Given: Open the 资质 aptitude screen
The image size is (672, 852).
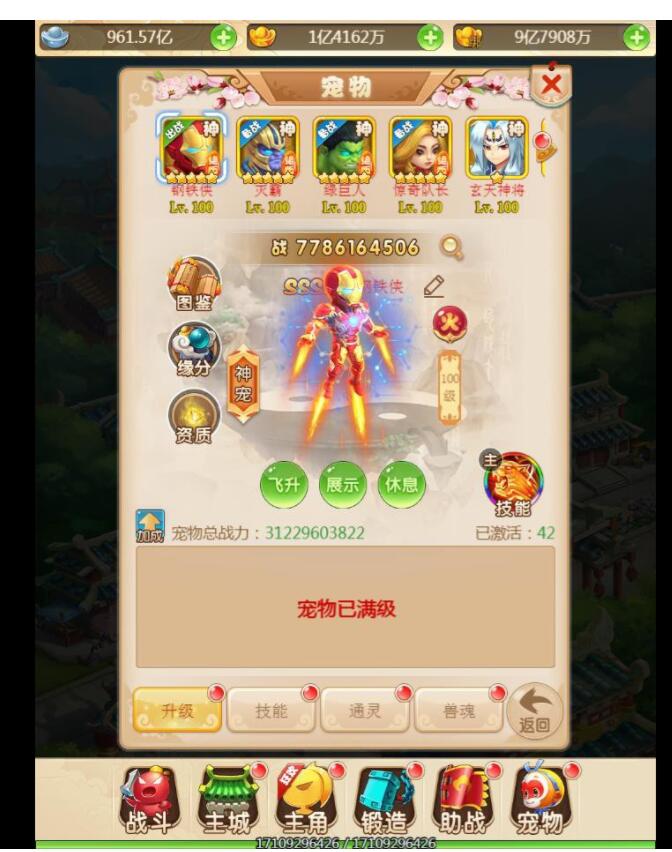Looking at the screenshot, I should tap(194, 418).
